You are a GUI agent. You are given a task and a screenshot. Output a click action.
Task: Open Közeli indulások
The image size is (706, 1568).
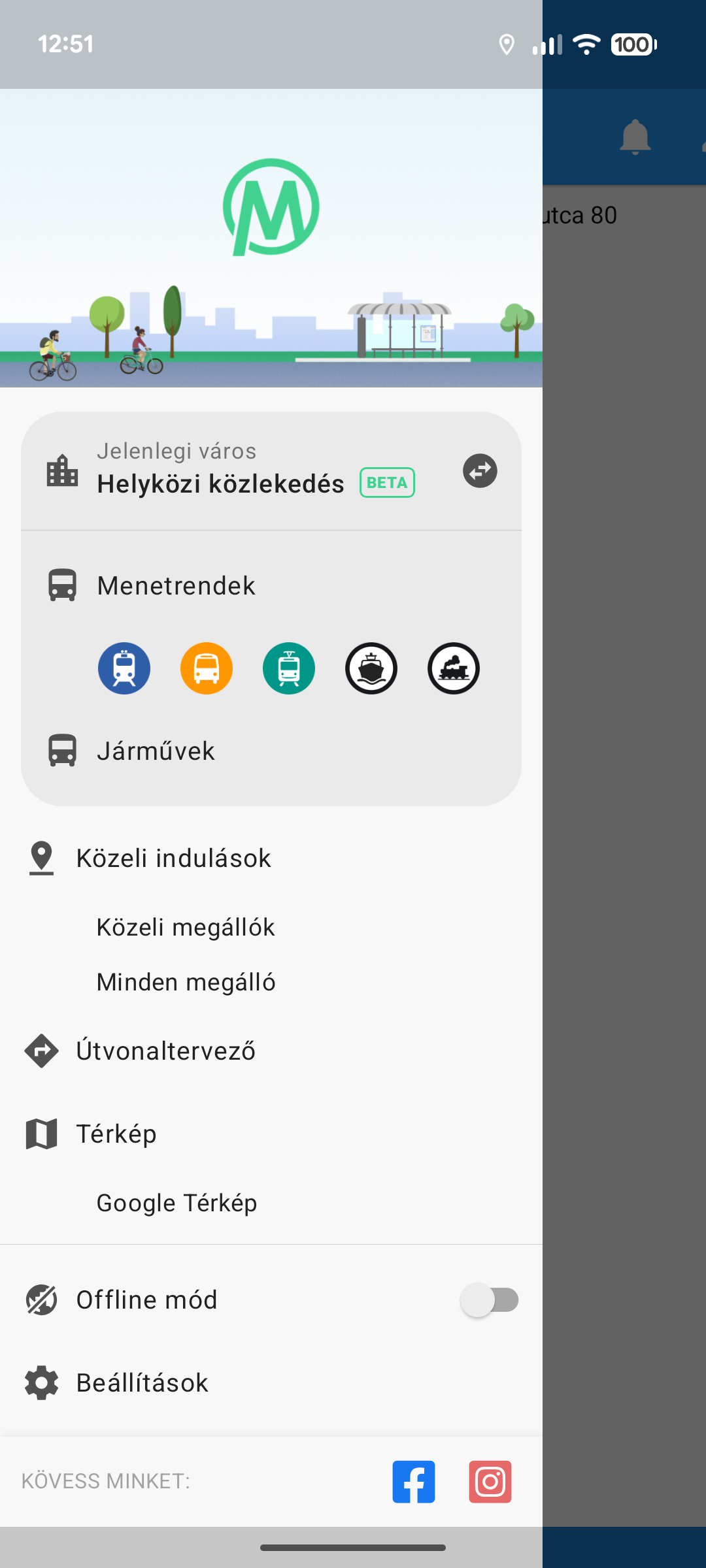pyautogui.click(x=173, y=858)
